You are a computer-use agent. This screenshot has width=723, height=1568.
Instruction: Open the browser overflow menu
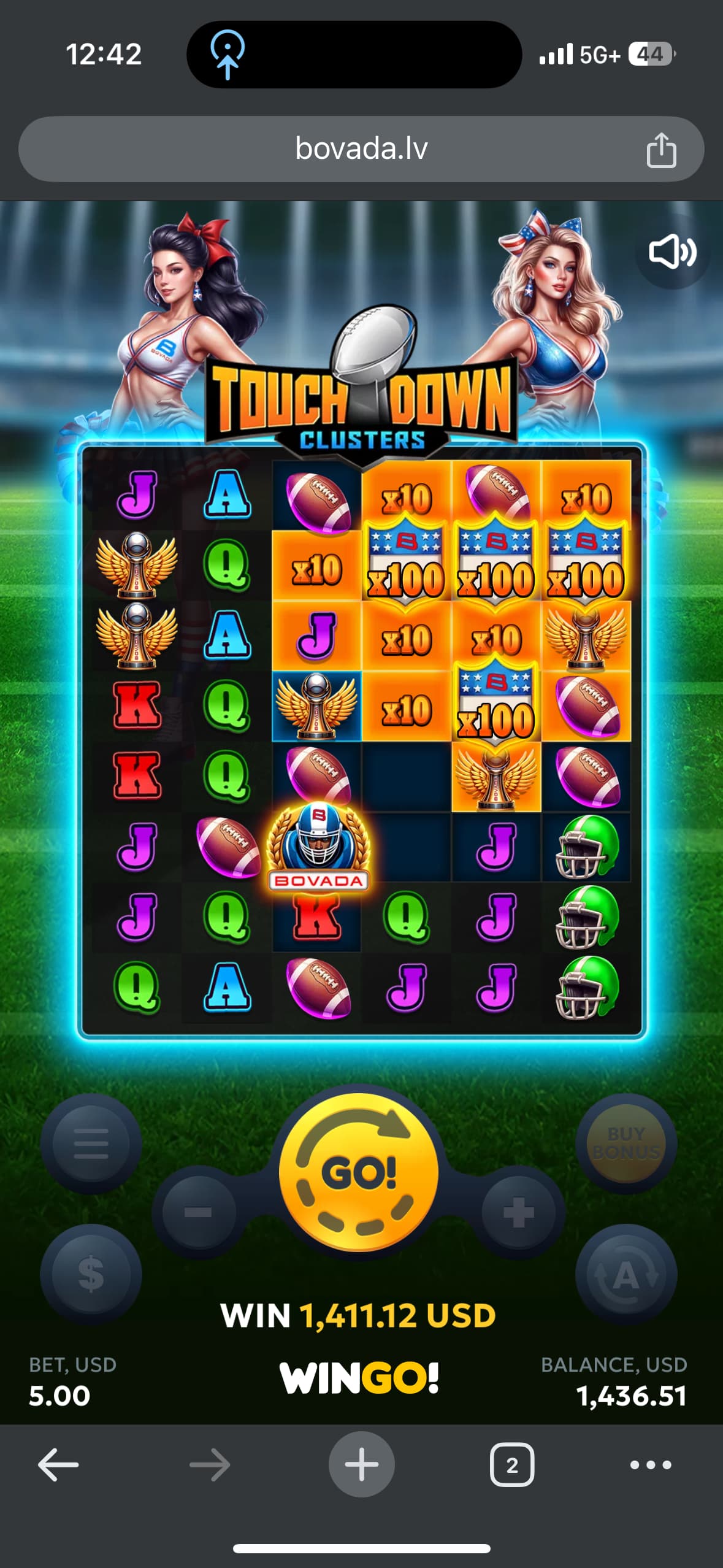click(x=651, y=1464)
